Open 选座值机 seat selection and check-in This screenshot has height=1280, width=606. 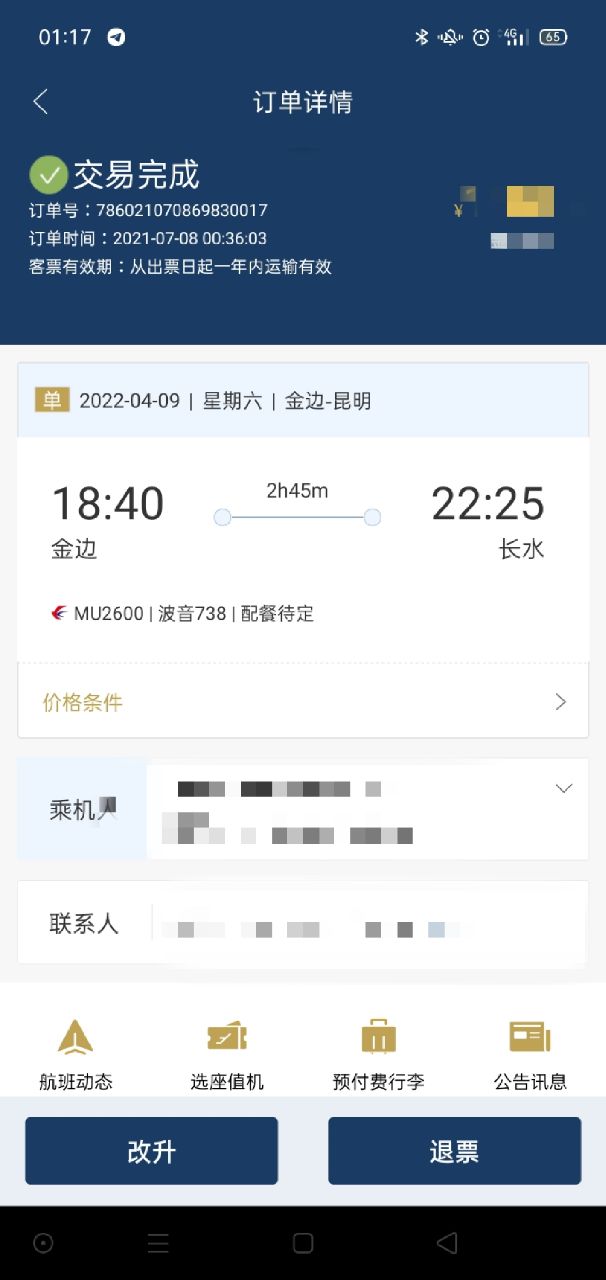[x=227, y=1055]
